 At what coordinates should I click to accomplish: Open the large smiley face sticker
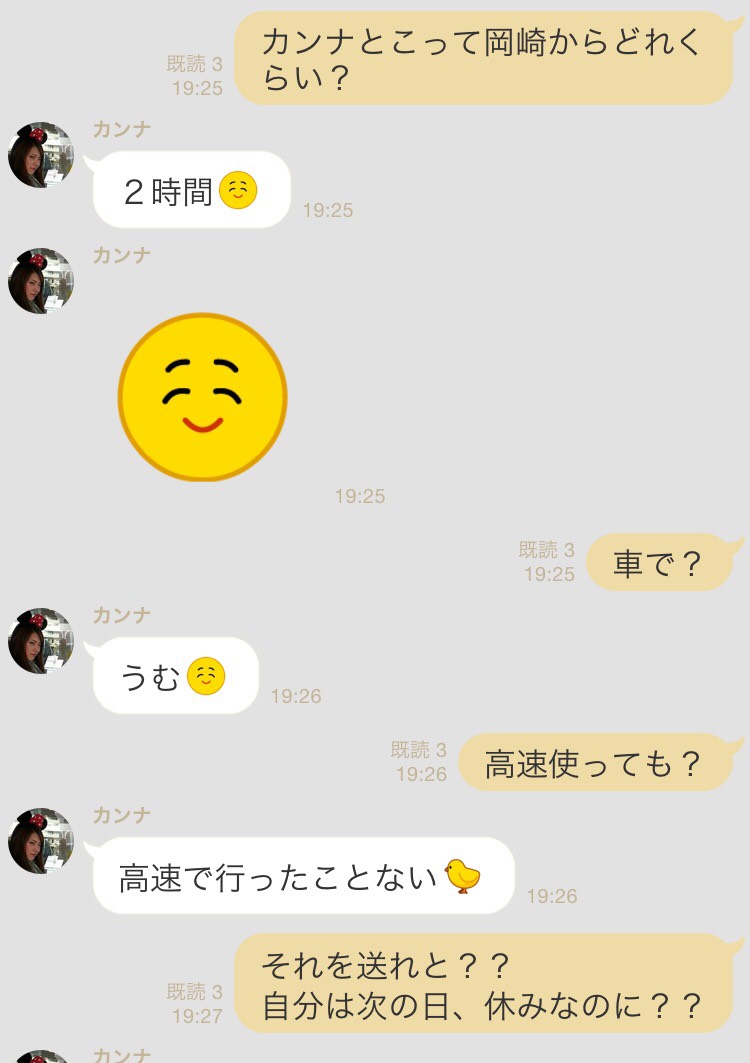tap(202, 397)
